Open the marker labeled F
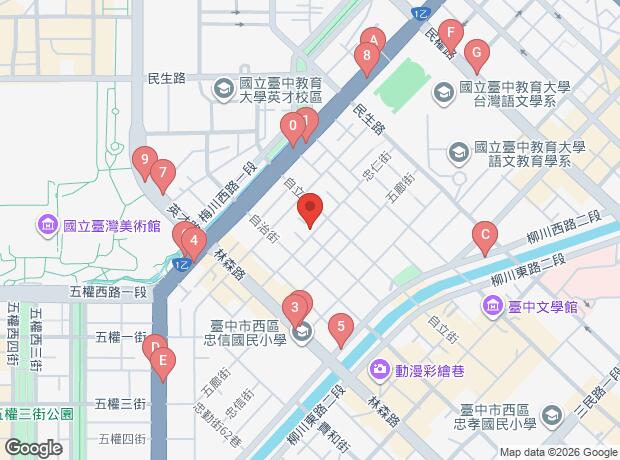The height and width of the screenshot is (460, 620). (451, 33)
